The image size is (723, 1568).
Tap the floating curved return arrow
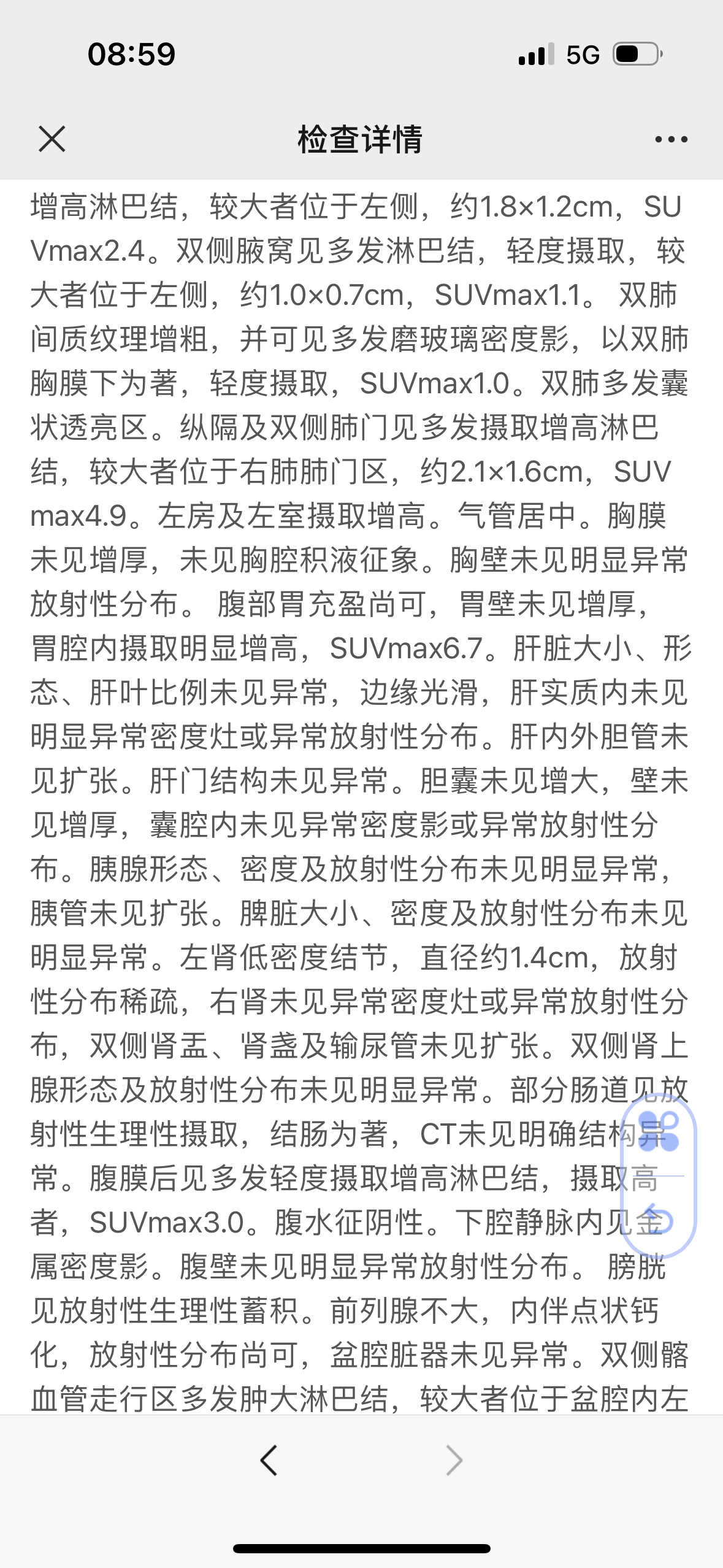tap(659, 1218)
